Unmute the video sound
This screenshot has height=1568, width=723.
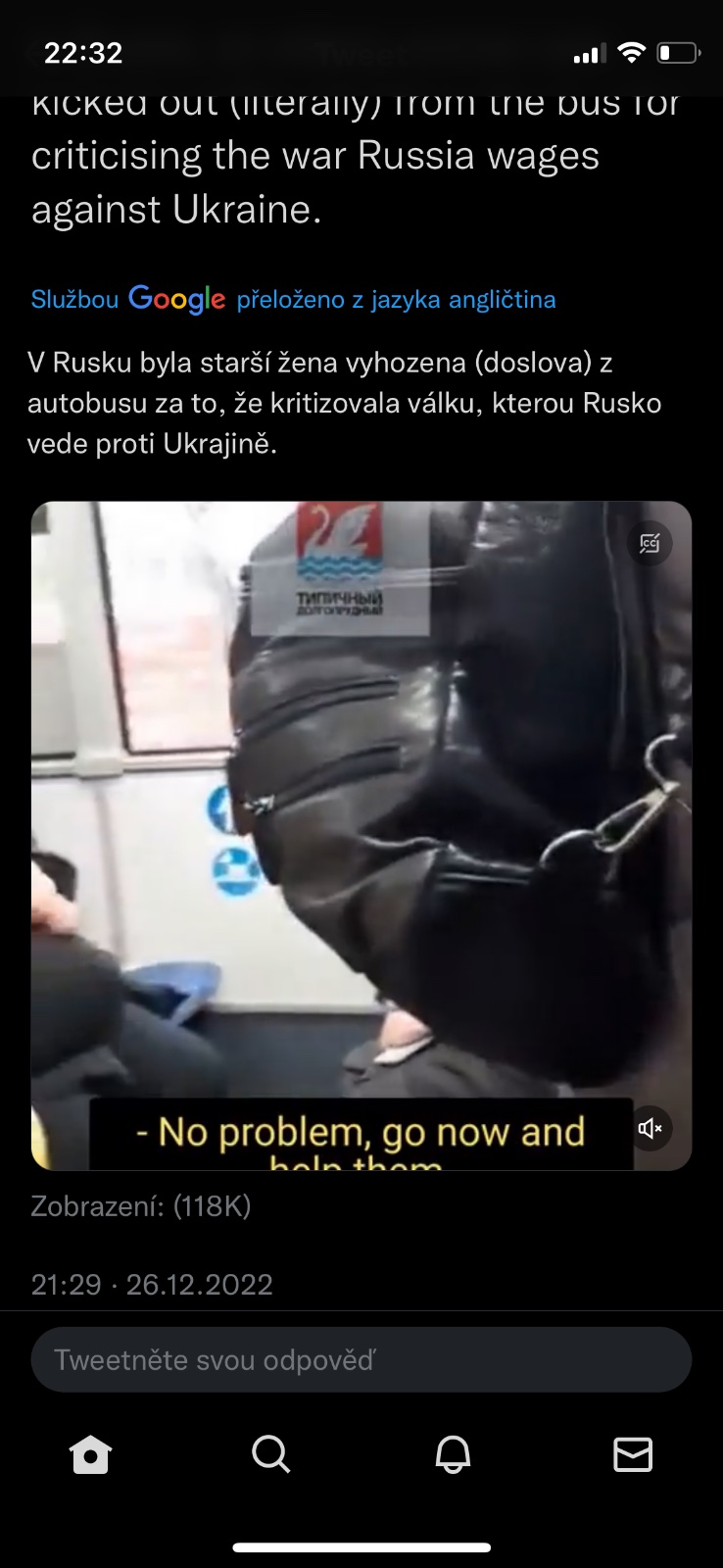pyautogui.click(x=650, y=1128)
